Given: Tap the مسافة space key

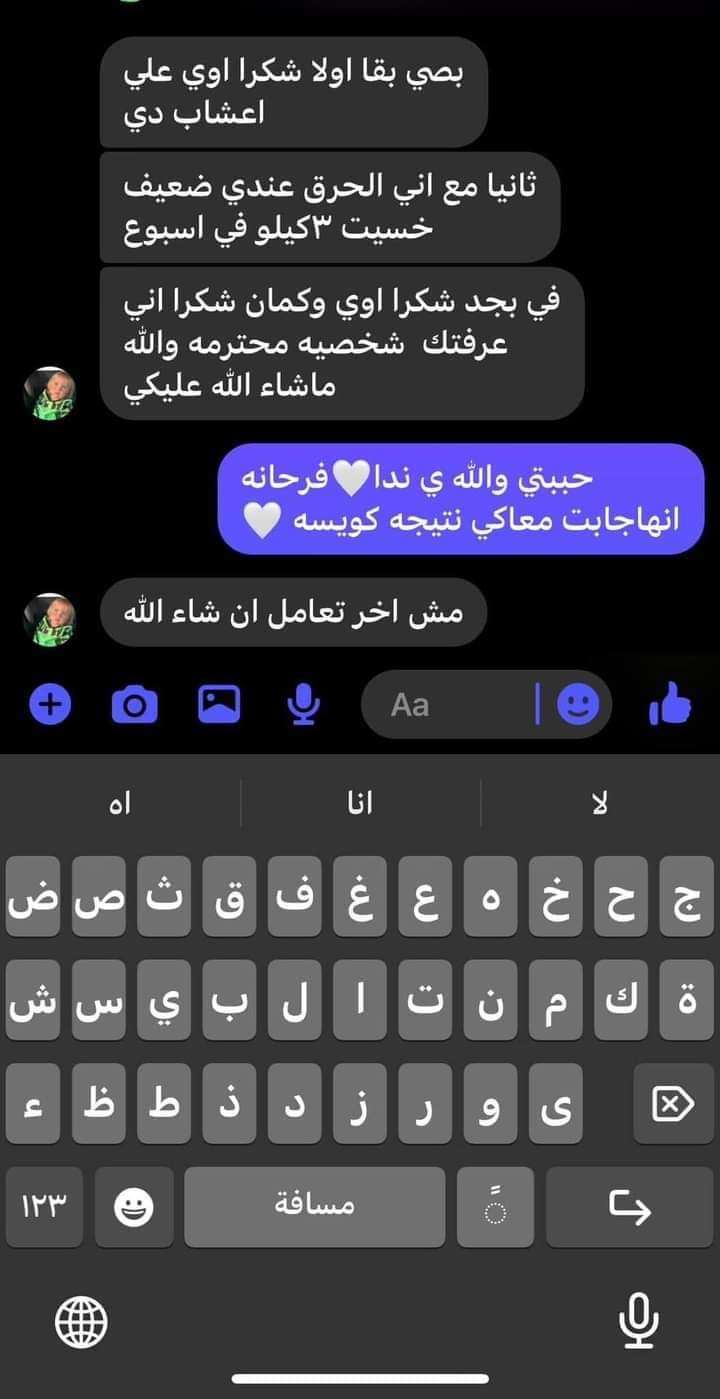Looking at the screenshot, I should (315, 1206).
